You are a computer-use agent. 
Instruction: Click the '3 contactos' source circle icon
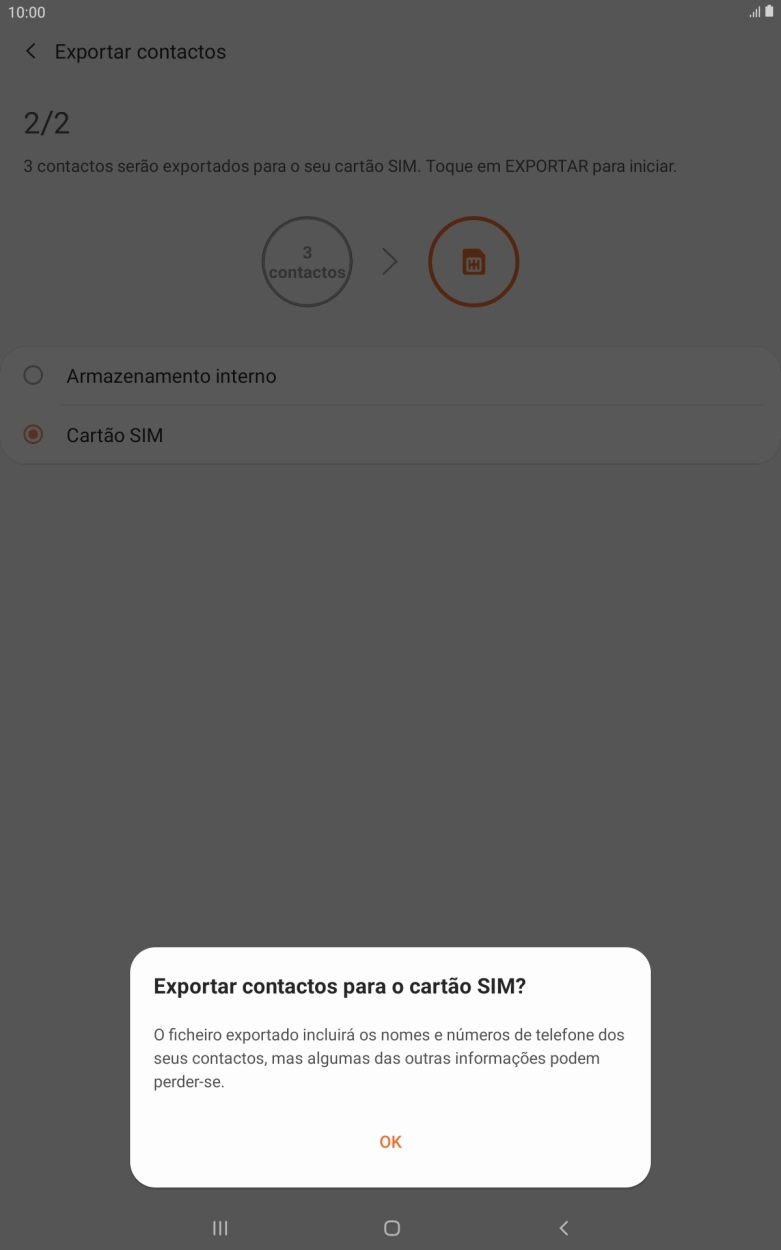(307, 261)
